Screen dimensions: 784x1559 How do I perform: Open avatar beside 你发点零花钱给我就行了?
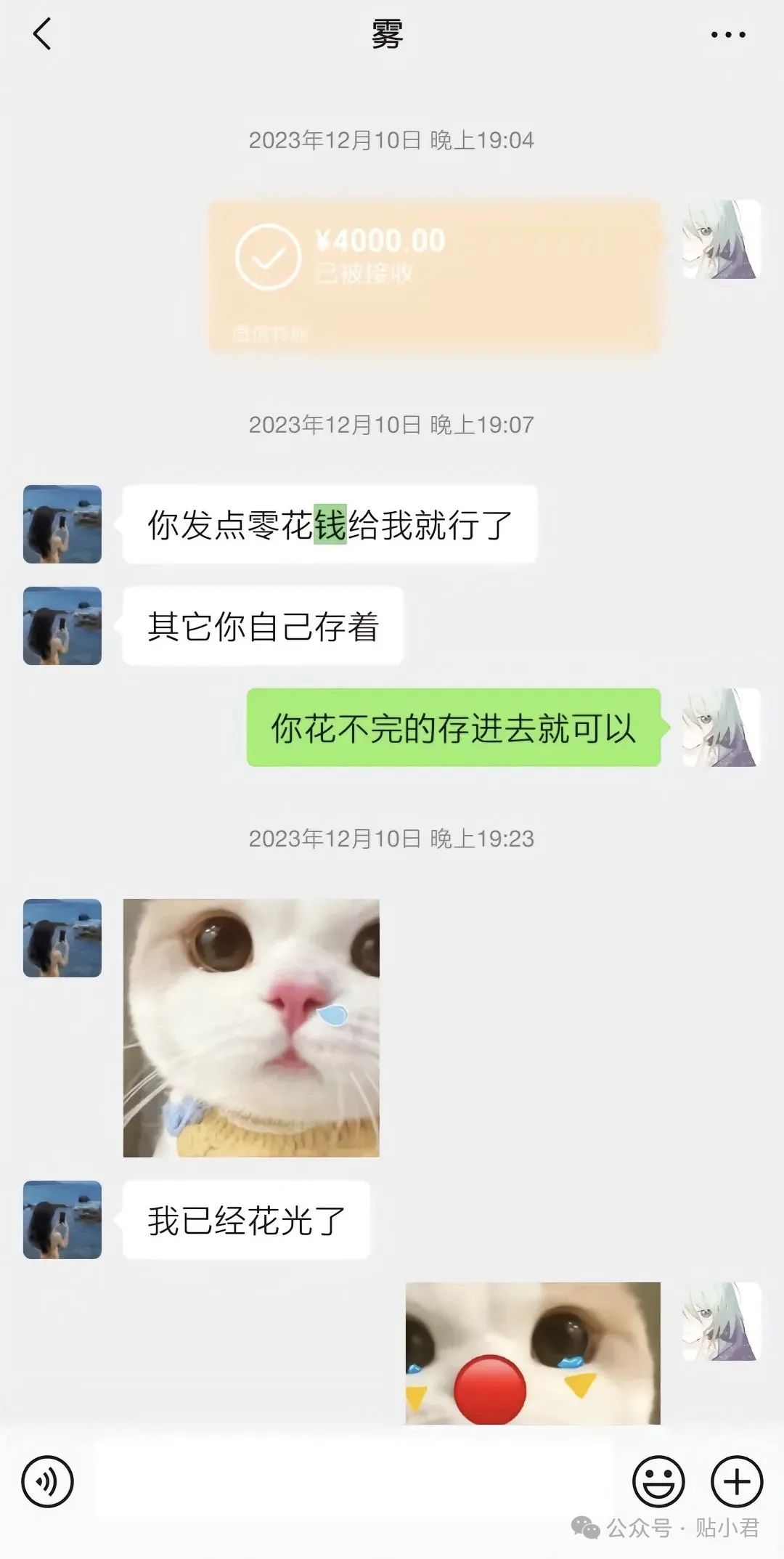[62, 524]
